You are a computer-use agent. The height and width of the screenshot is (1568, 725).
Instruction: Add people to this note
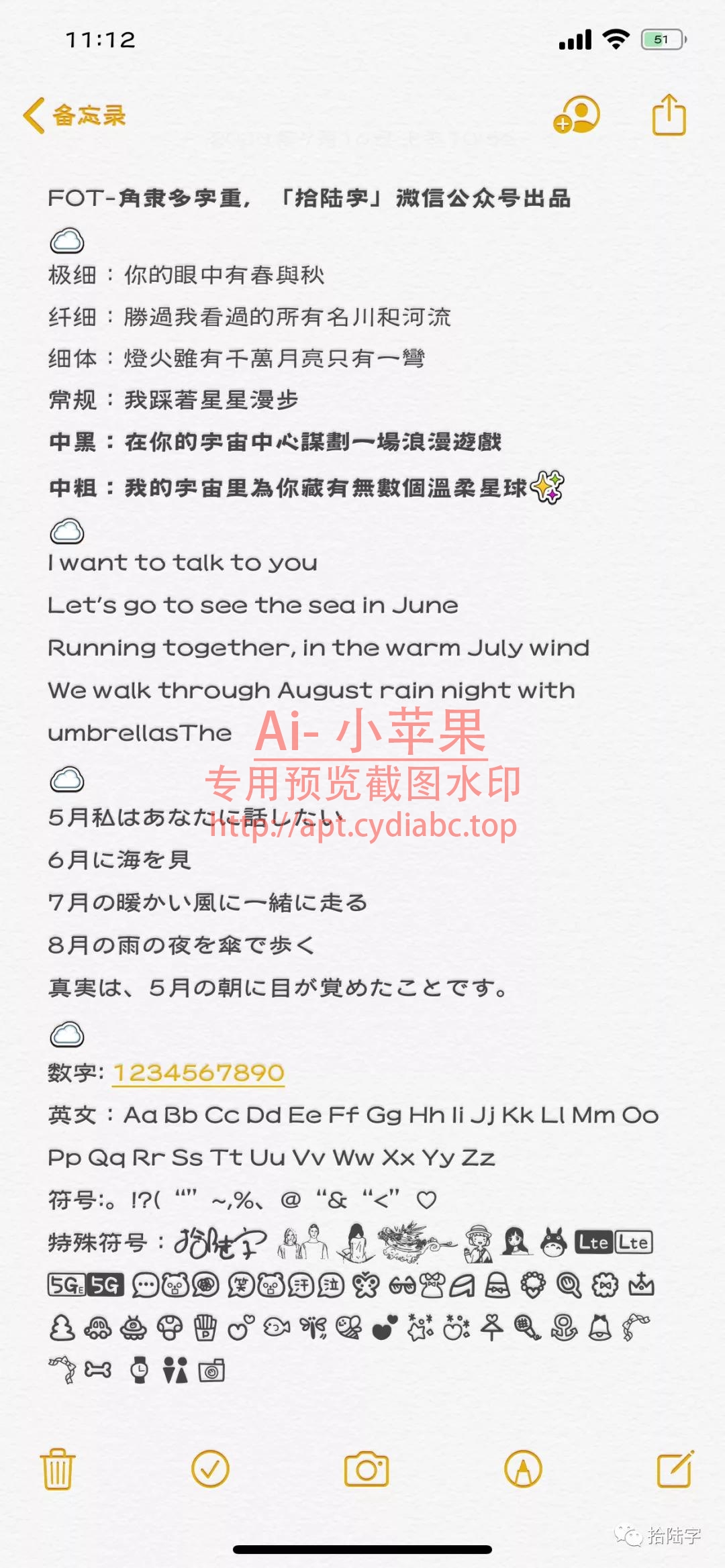pyautogui.click(x=577, y=115)
